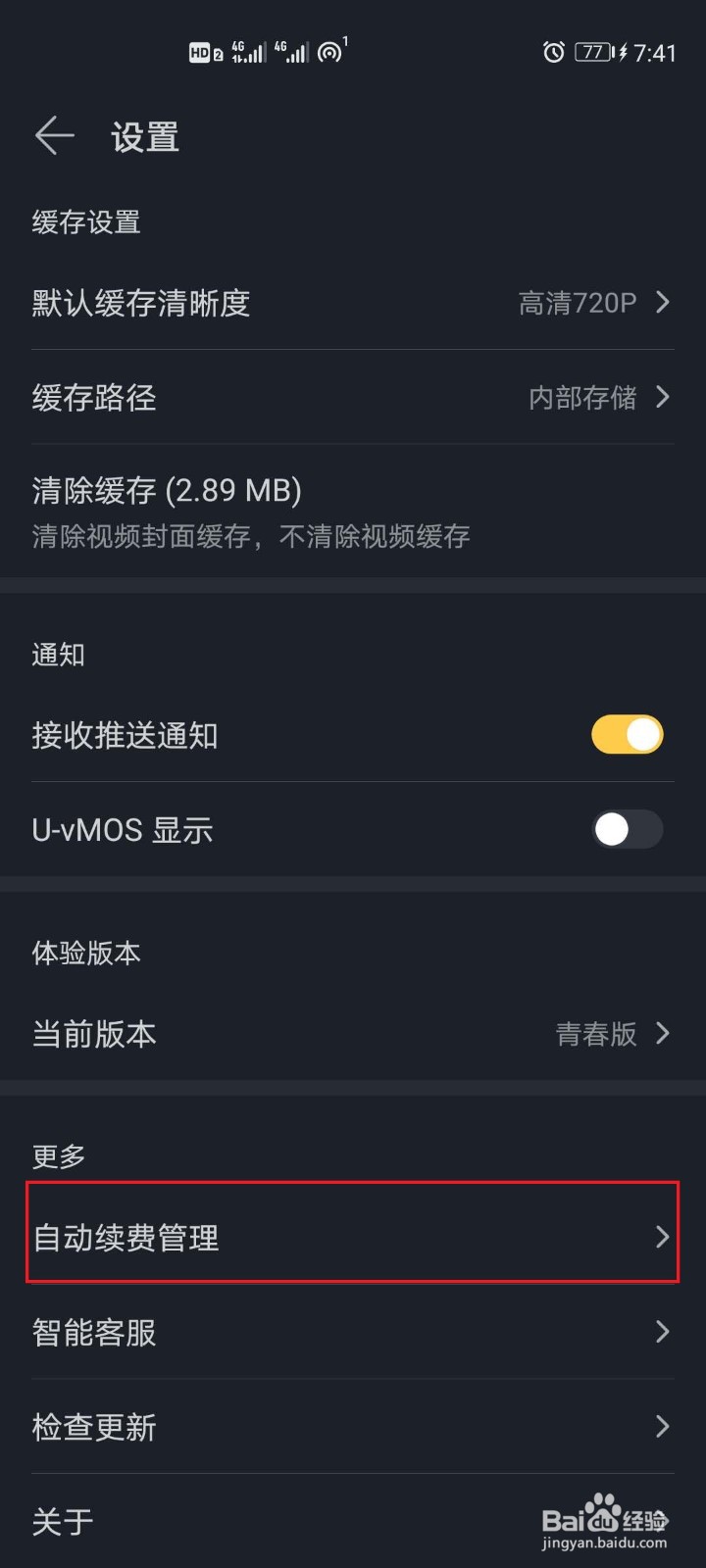Go back from the 设置 page
Viewport: 706px width, 1568px height.
[x=55, y=136]
